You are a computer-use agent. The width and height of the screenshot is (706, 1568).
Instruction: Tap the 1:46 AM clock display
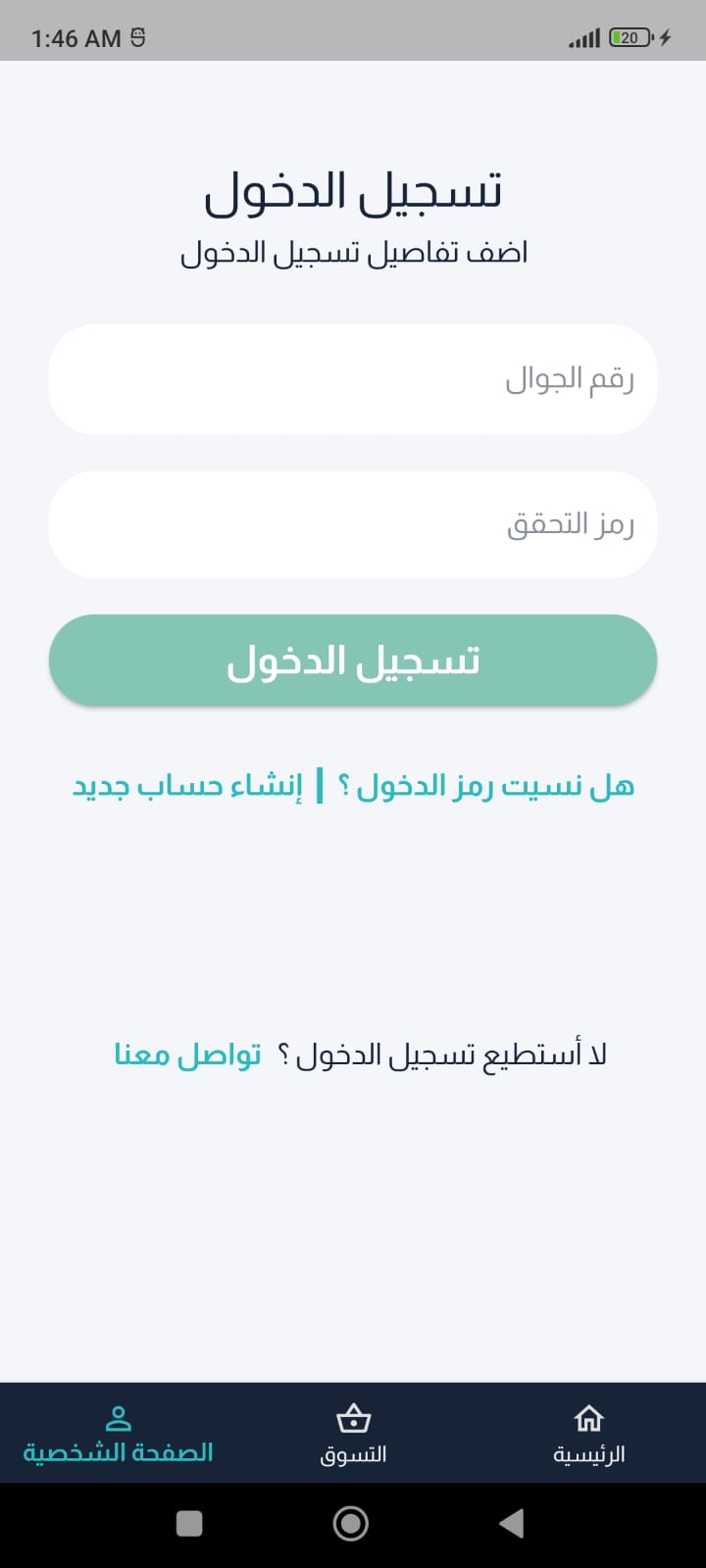pos(75,36)
